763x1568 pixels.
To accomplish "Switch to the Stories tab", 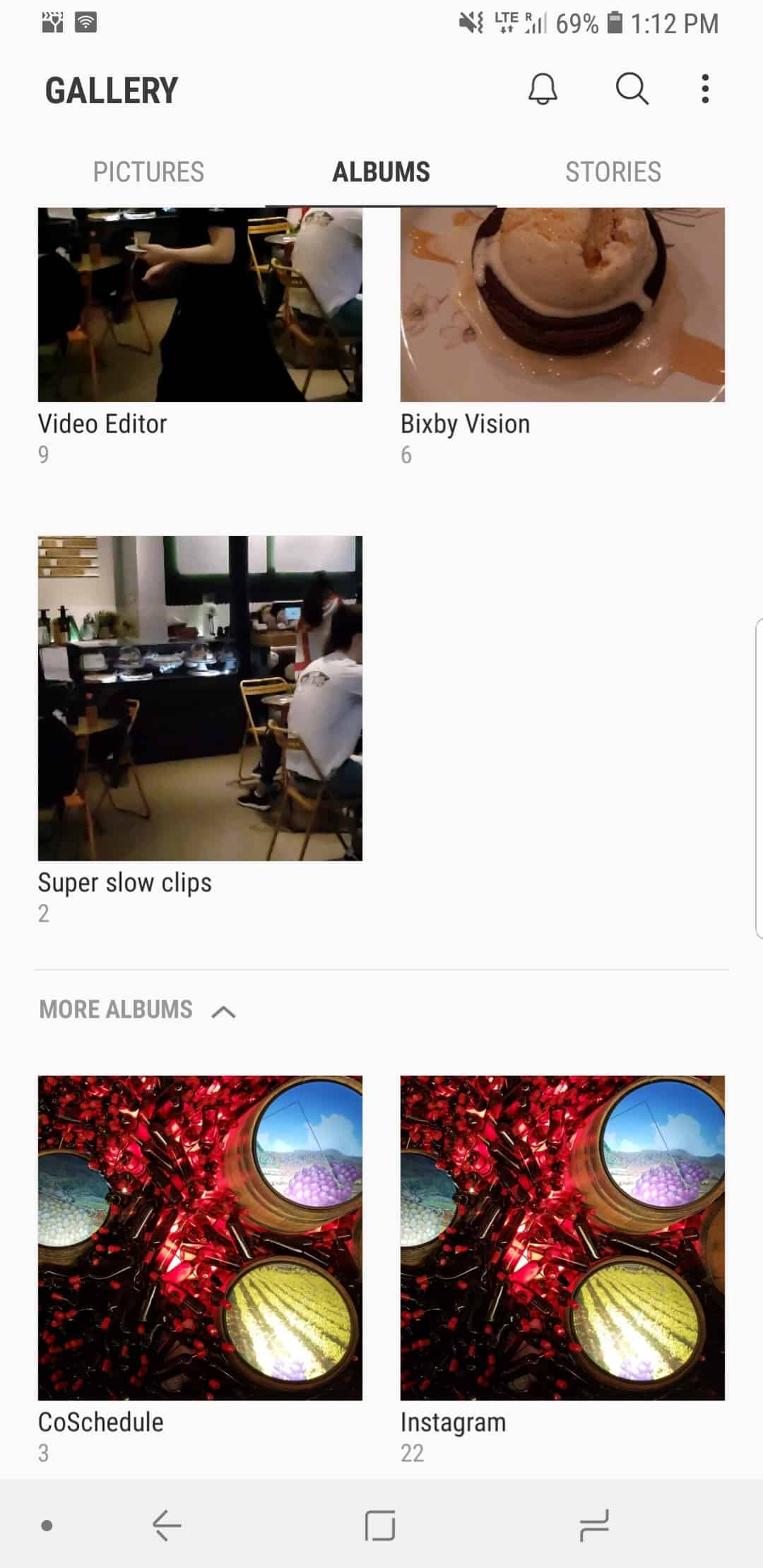I will click(613, 172).
